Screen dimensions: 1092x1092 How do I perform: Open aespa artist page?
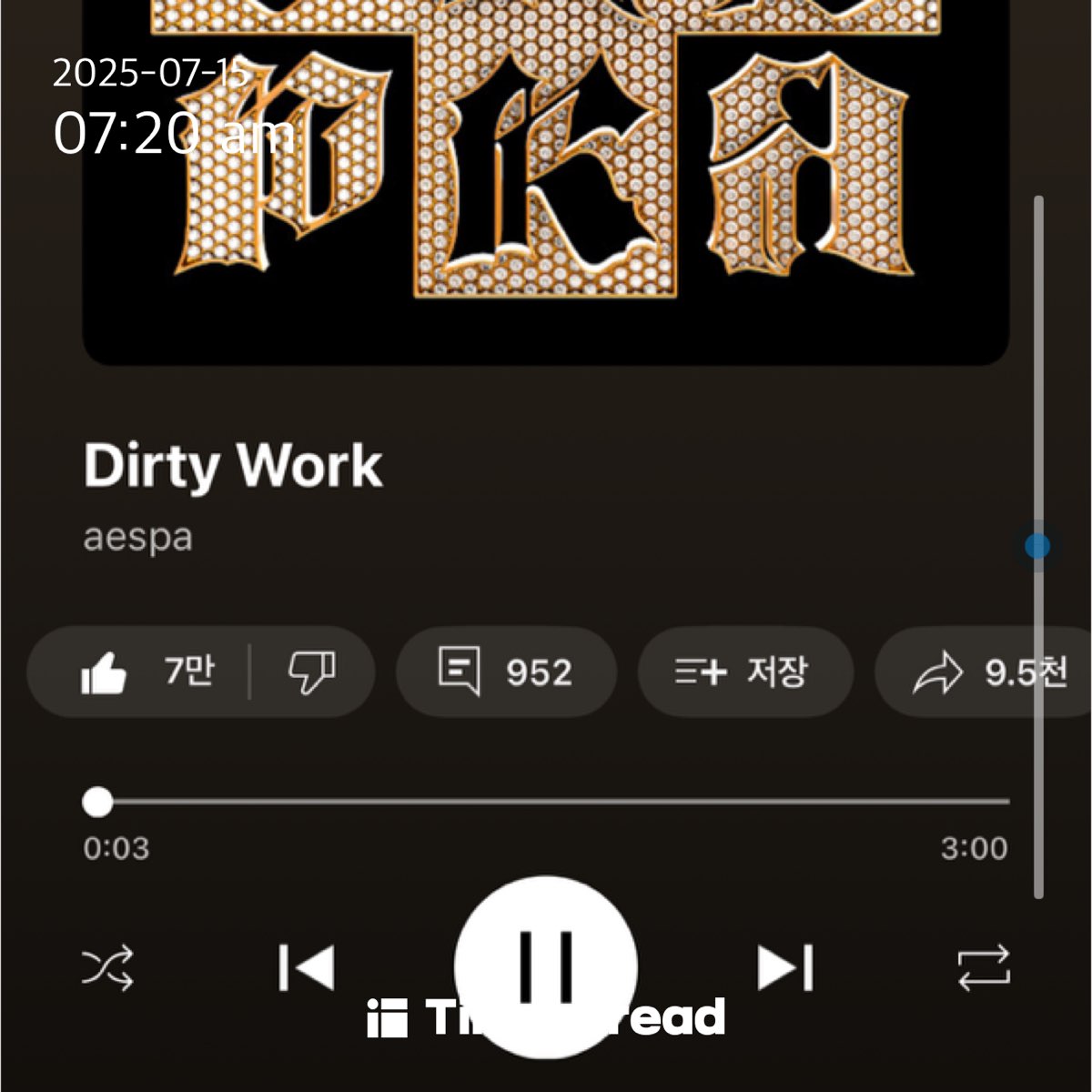click(138, 537)
